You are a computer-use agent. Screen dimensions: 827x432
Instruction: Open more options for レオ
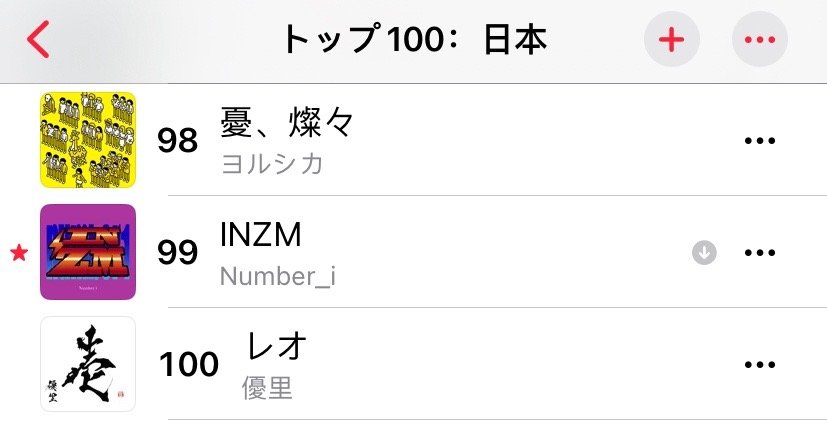tap(760, 365)
